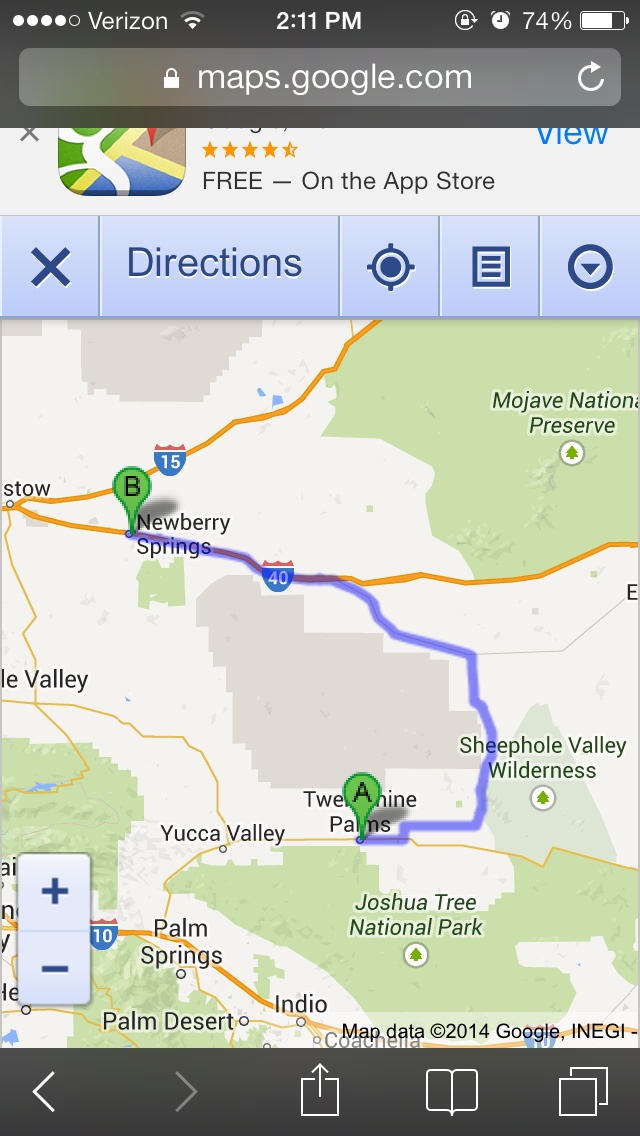Tap the maps.google.com address bar

click(x=320, y=77)
